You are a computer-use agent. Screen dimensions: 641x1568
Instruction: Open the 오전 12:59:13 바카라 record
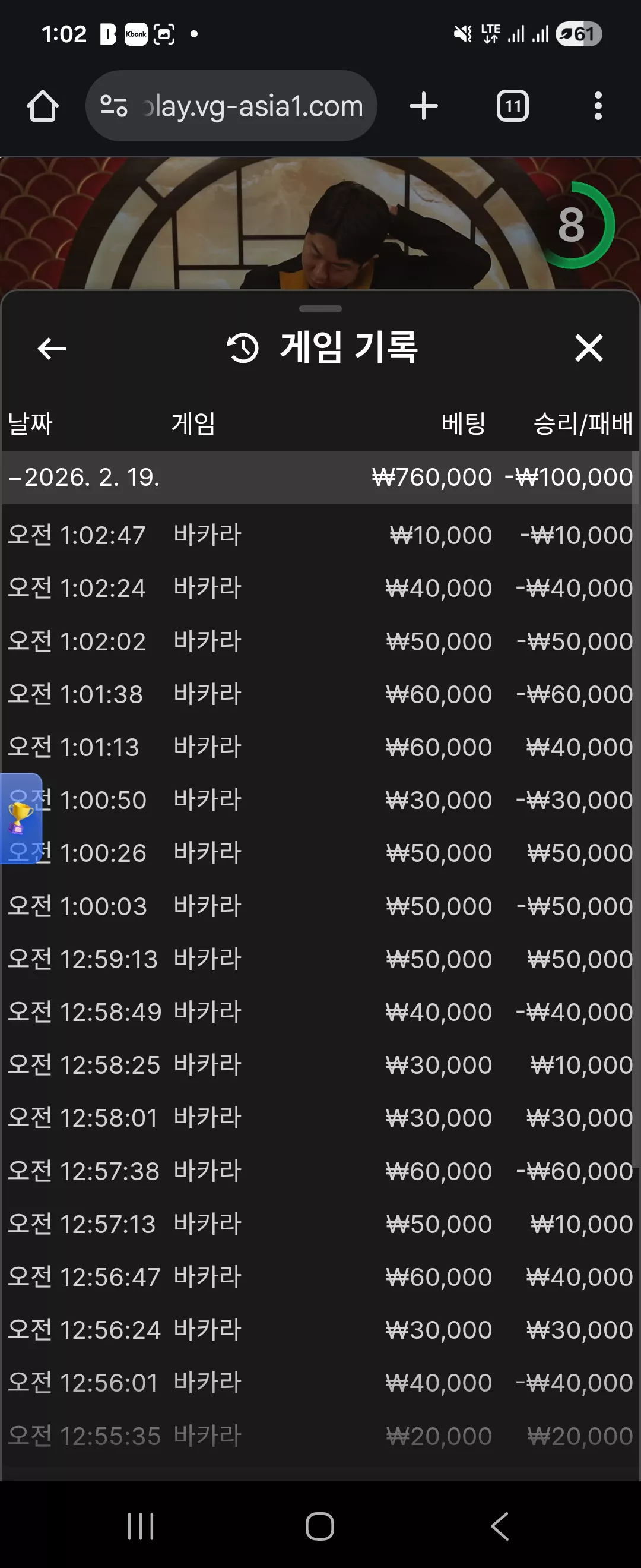tap(320, 959)
